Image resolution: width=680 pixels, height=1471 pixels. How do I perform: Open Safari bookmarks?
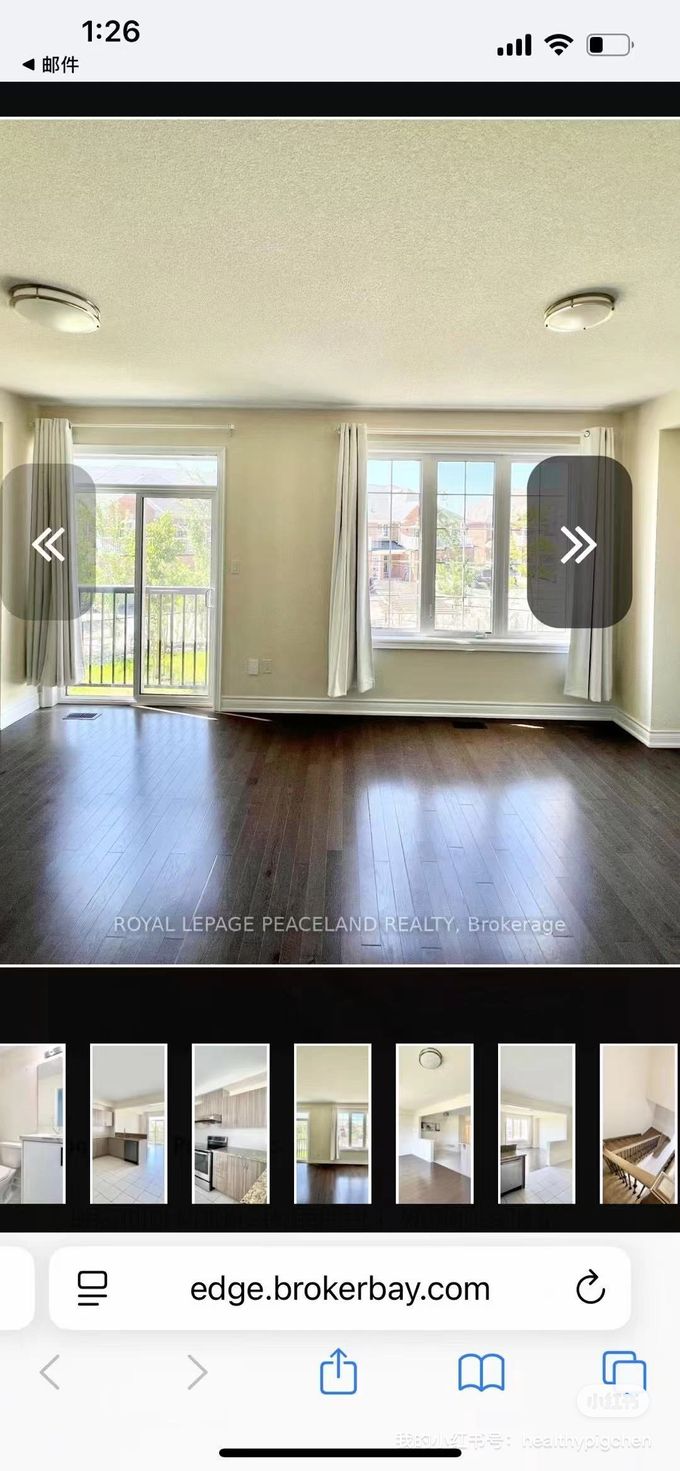(481, 1371)
